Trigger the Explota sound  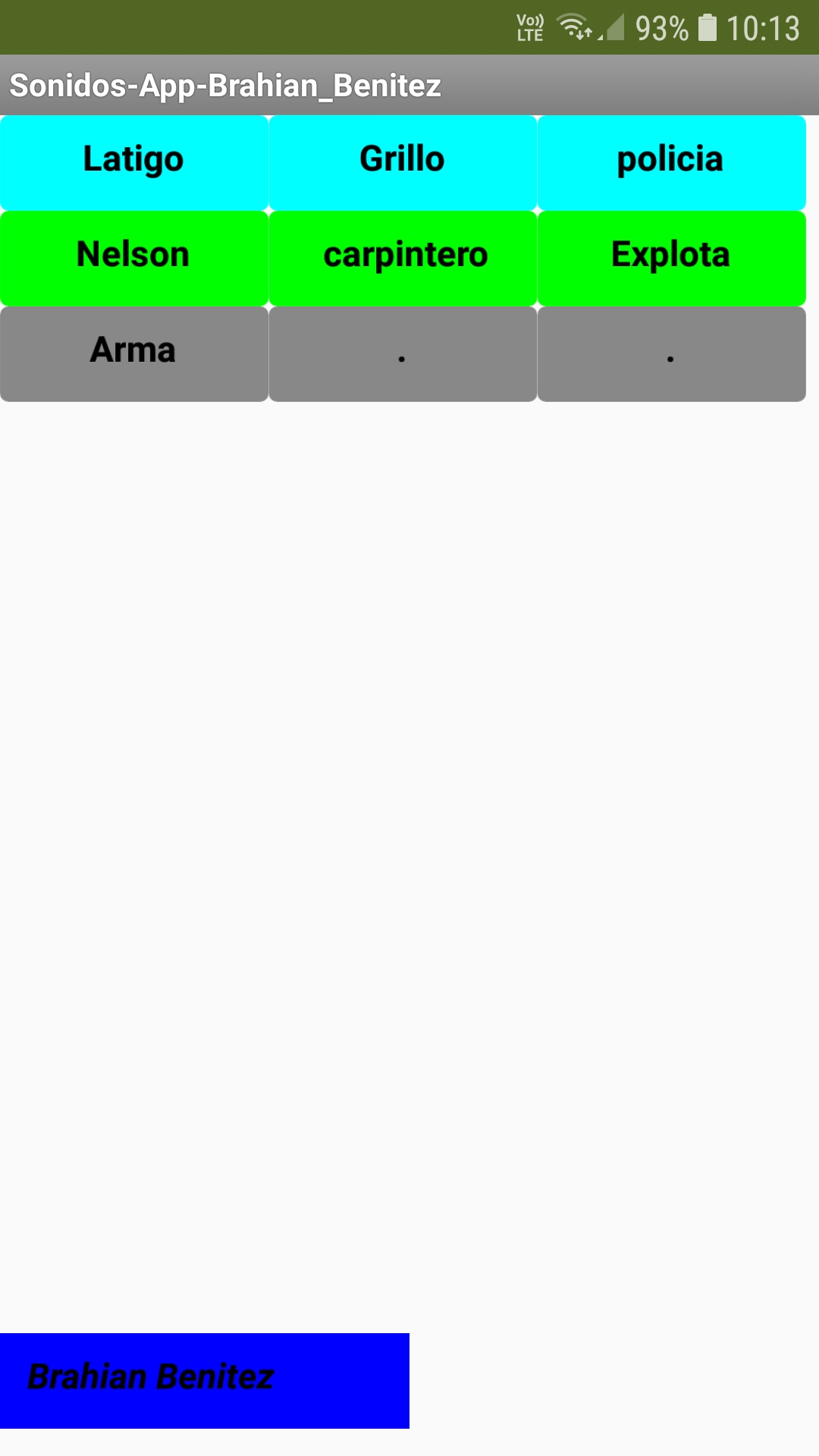tap(671, 259)
